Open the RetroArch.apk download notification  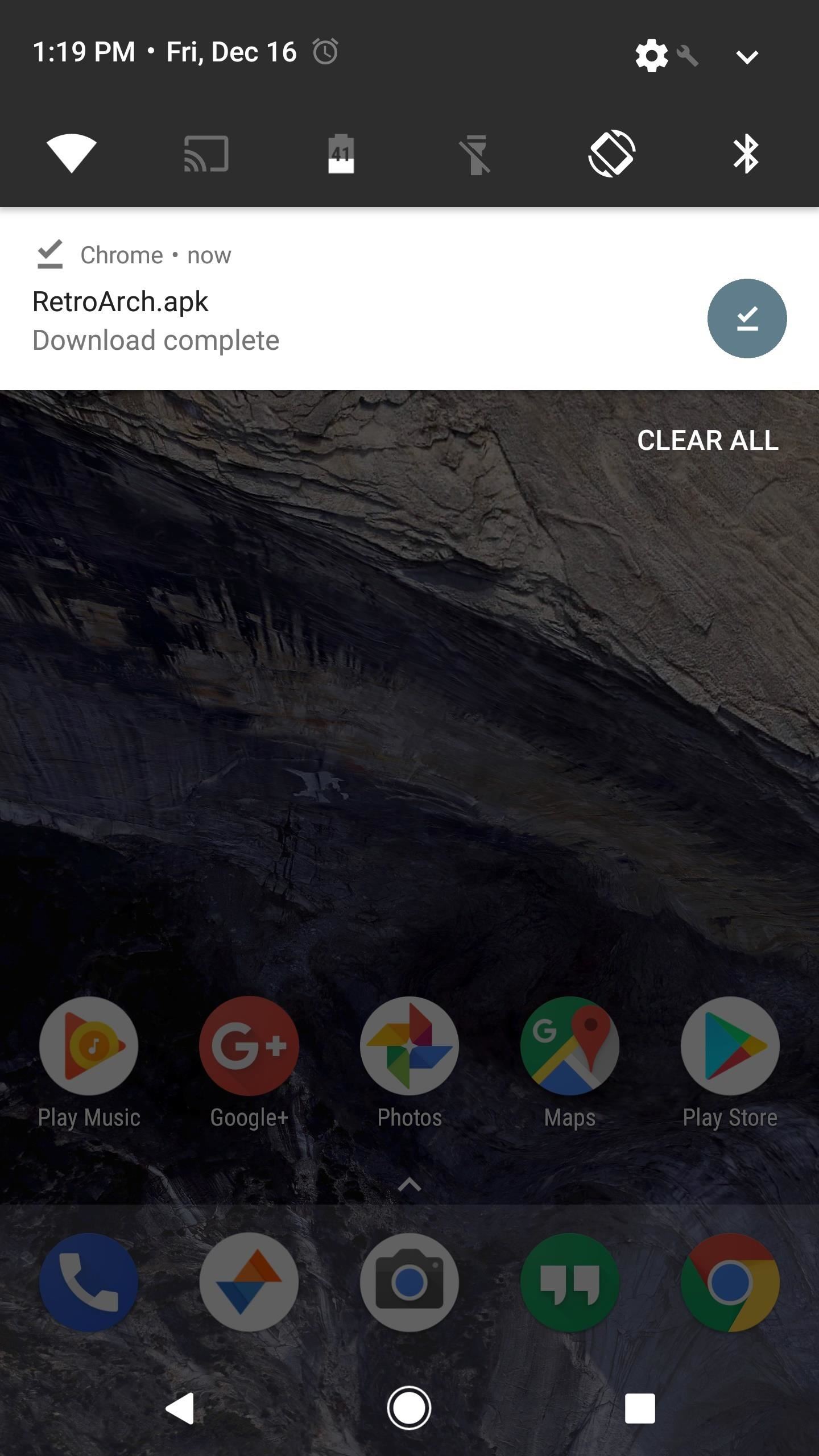click(x=341, y=318)
